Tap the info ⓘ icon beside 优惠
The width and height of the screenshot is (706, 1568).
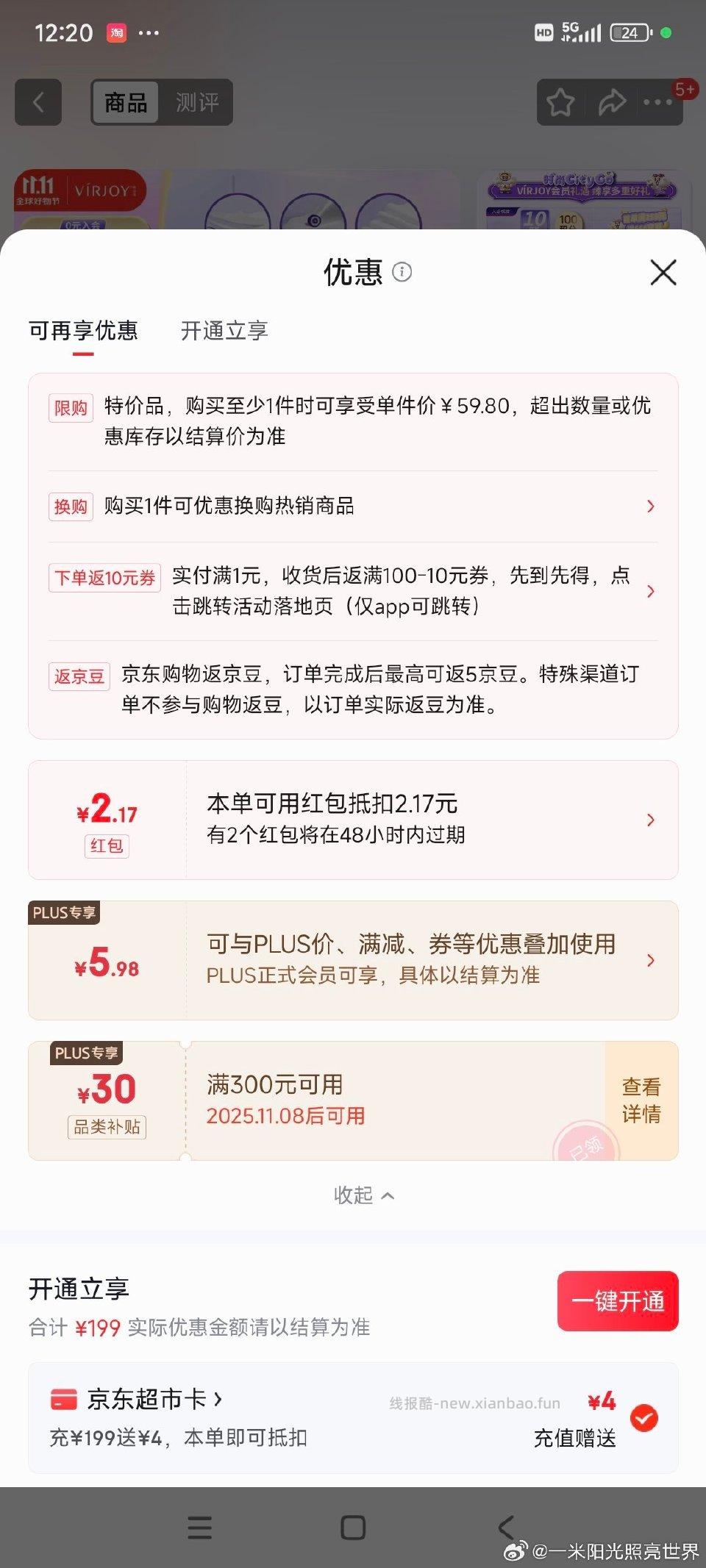401,272
